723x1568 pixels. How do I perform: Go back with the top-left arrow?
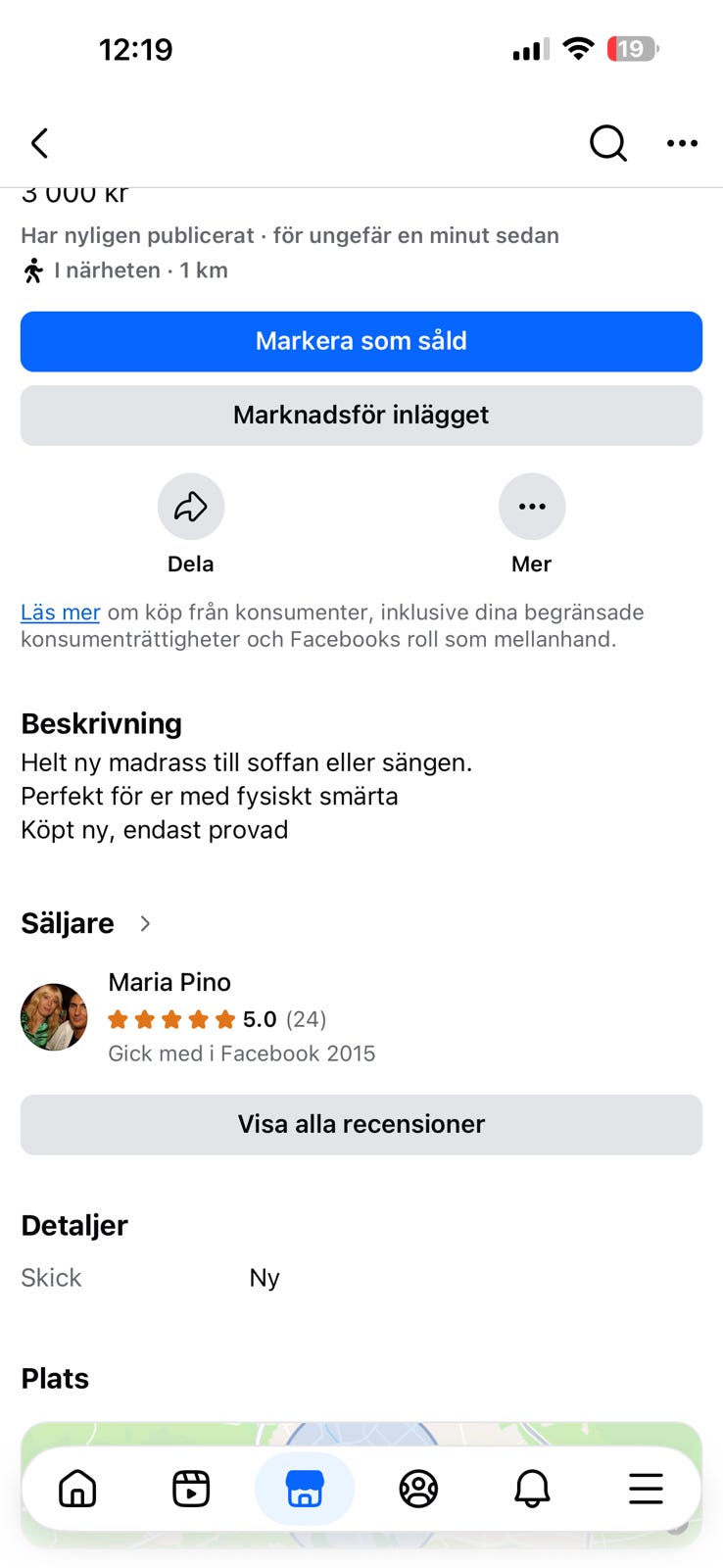[x=39, y=143]
